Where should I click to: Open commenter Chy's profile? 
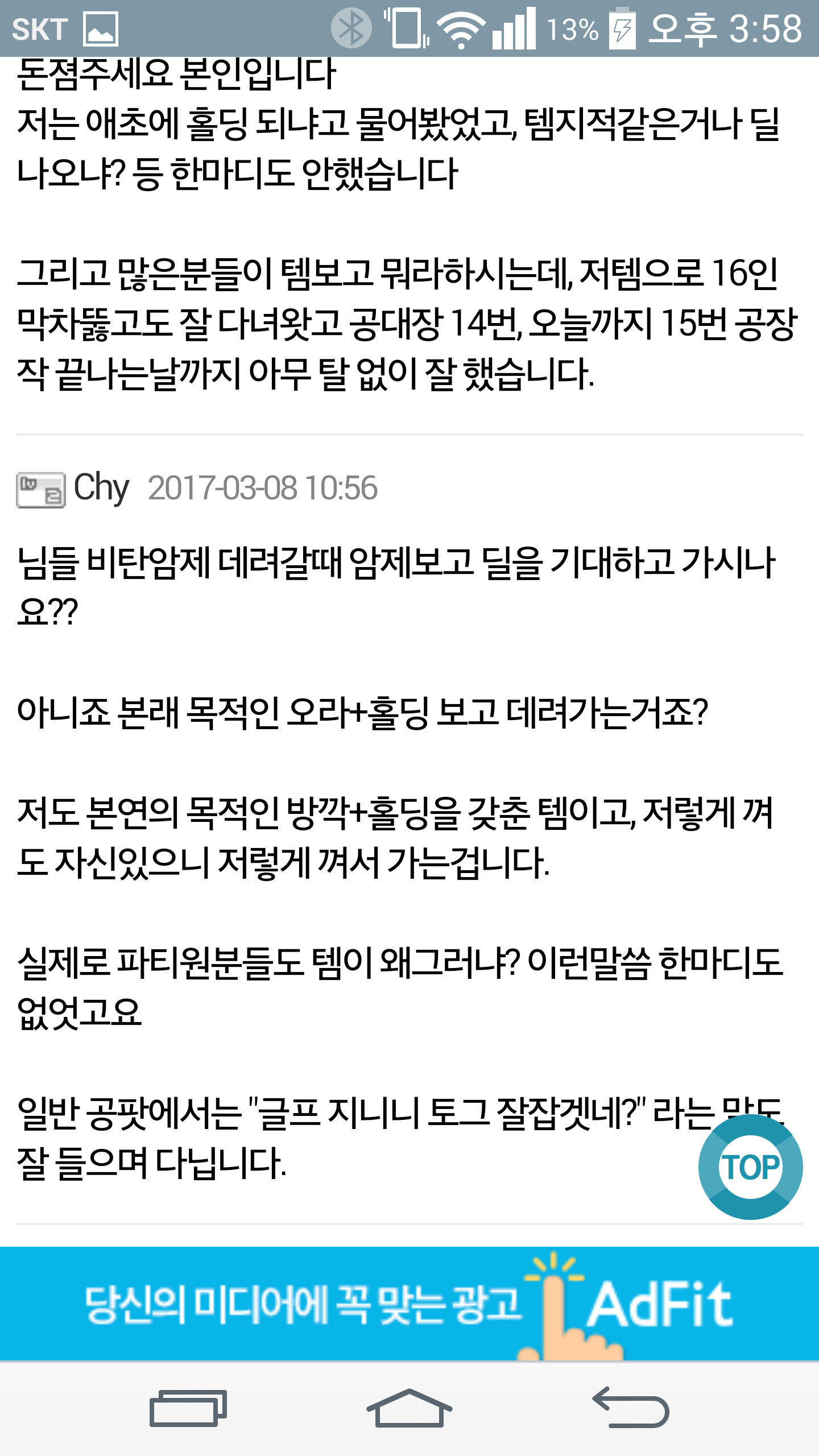(101, 488)
